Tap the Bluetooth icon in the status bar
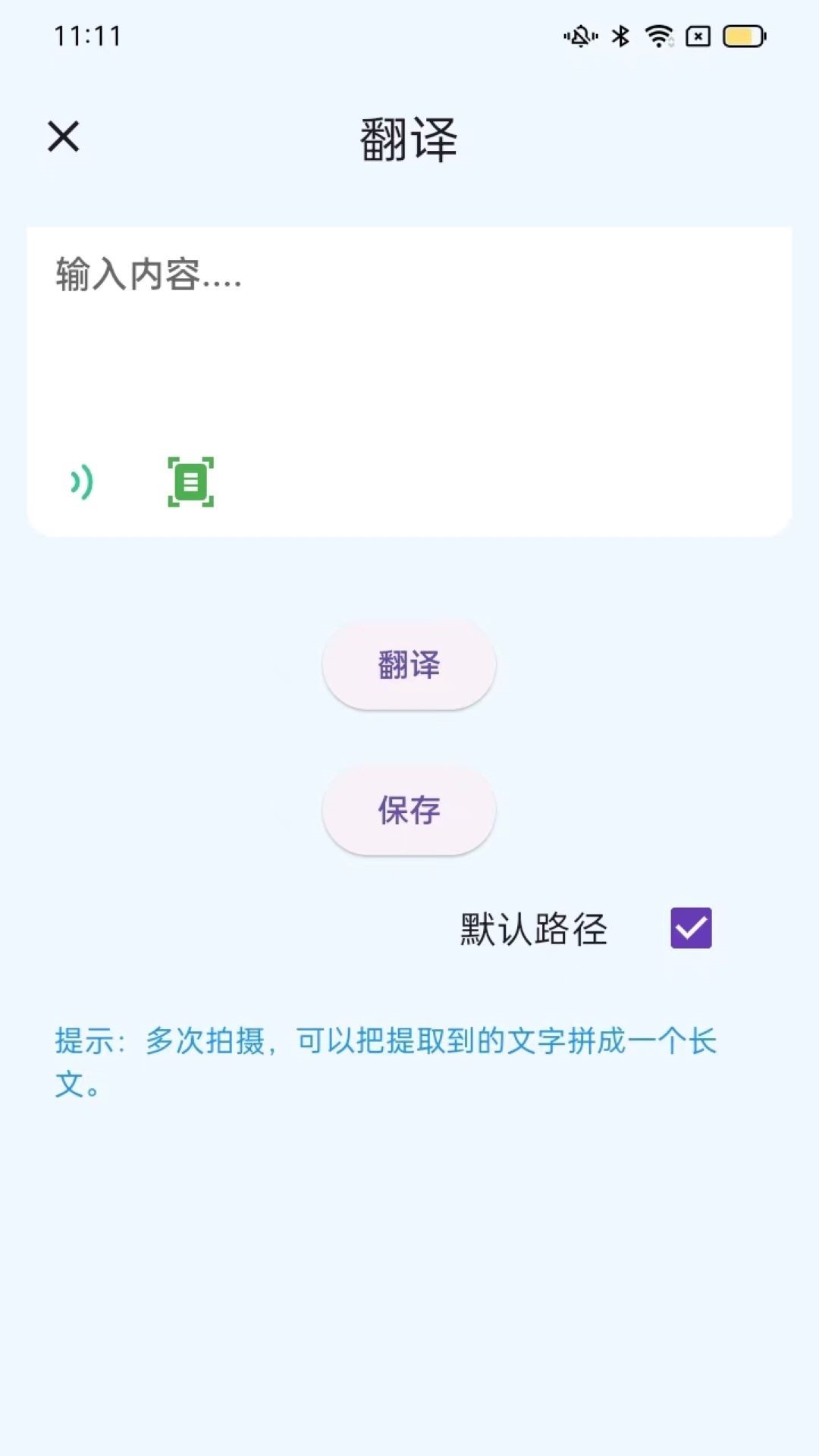Viewport: 819px width, 1456px height. 622,33
